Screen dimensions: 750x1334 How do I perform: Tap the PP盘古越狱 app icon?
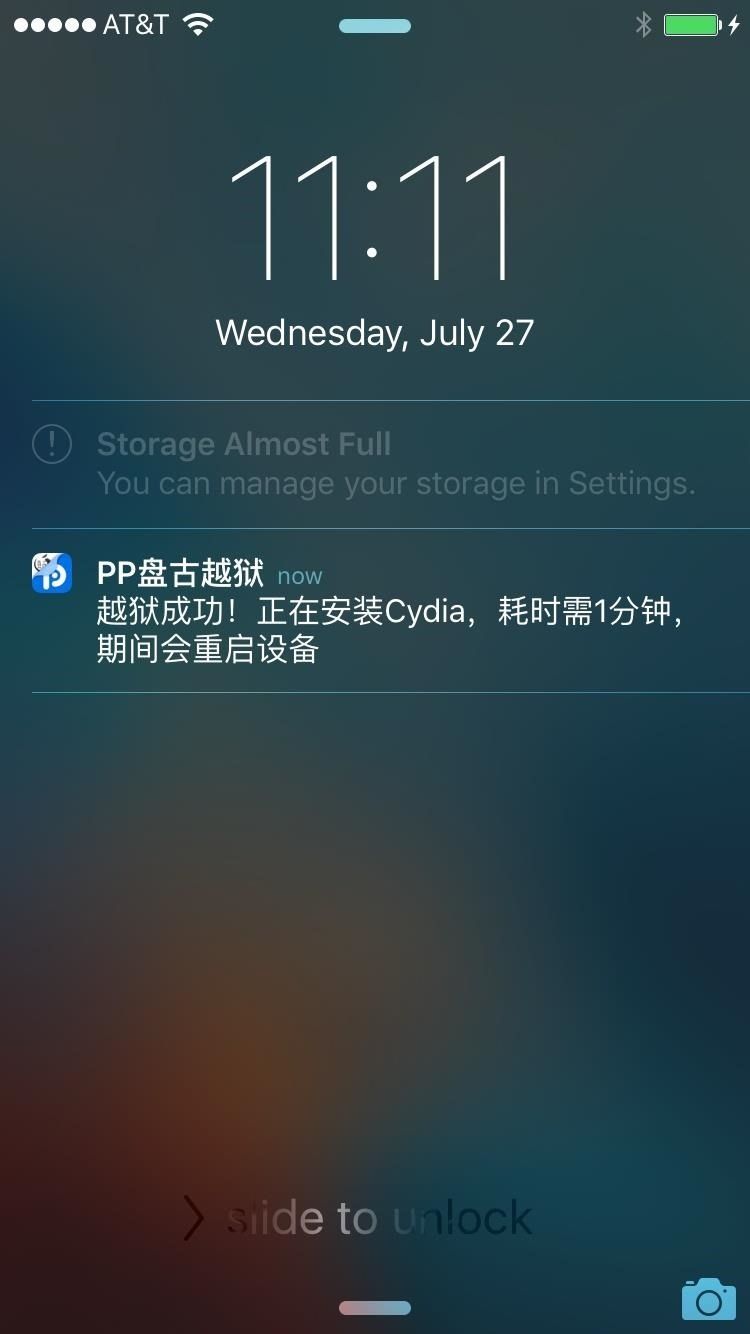point(52,573)
